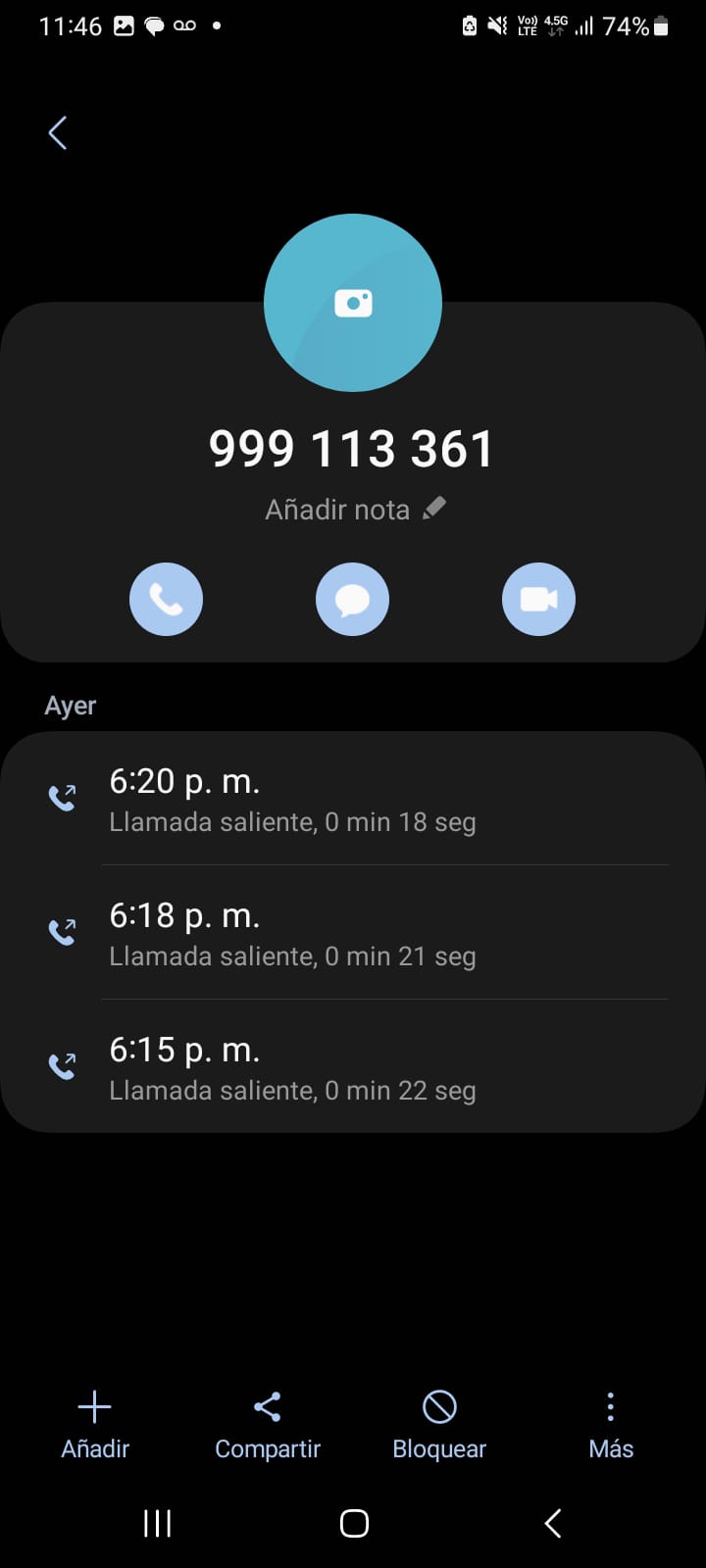The height and width of the screenshot is (1568, 706).
Task: Go to the system home screen
Action: [x=354, y=1523]
